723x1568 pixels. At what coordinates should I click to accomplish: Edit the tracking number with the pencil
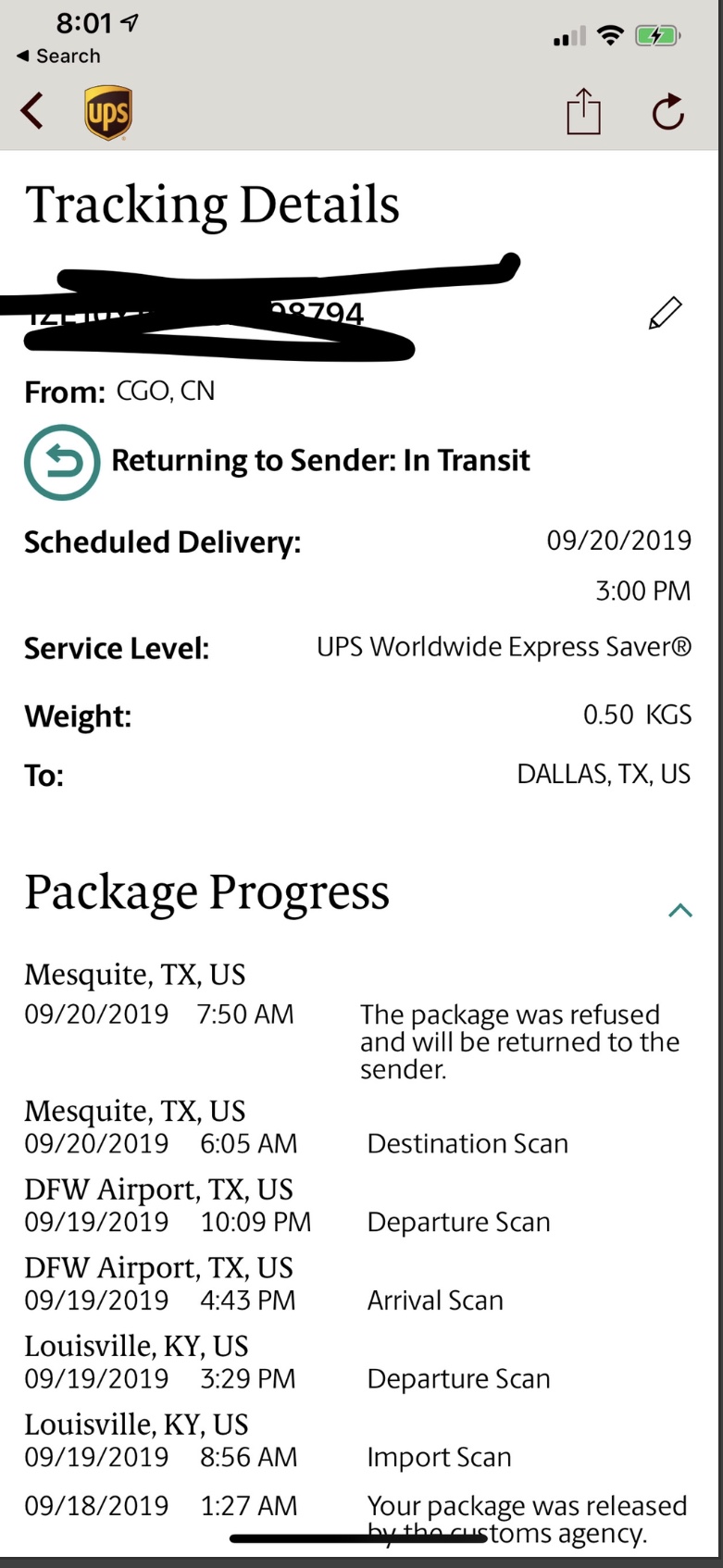coord(665,314)
